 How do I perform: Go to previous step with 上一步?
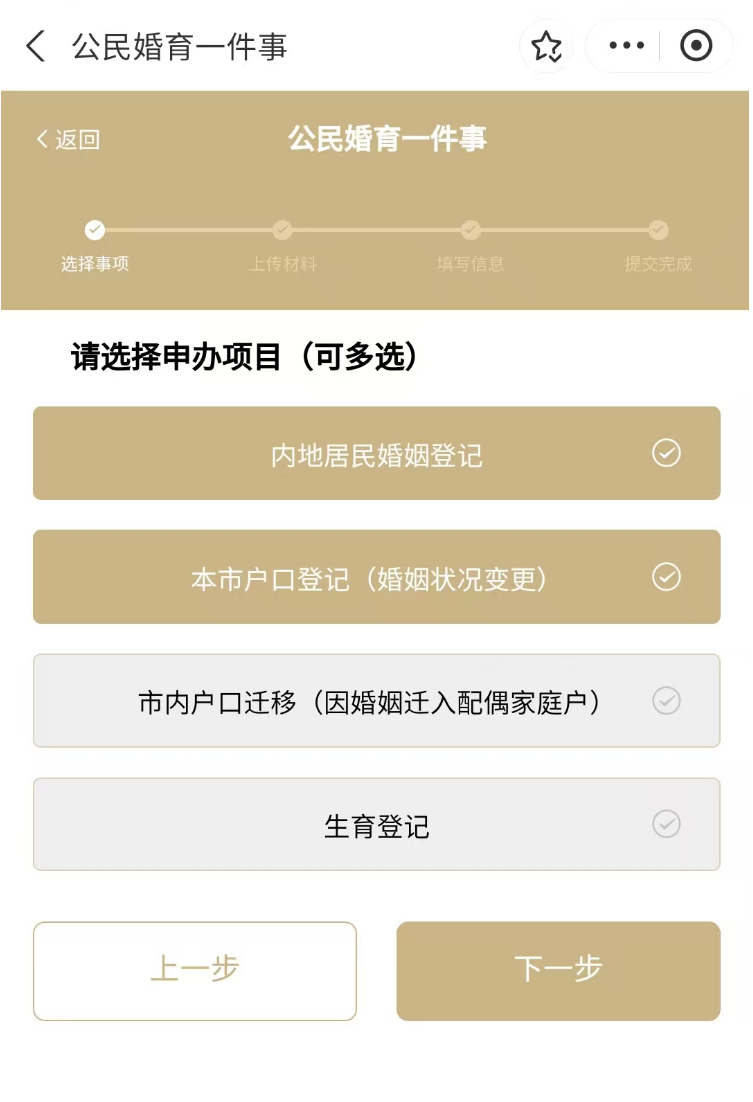click(195, 970)
